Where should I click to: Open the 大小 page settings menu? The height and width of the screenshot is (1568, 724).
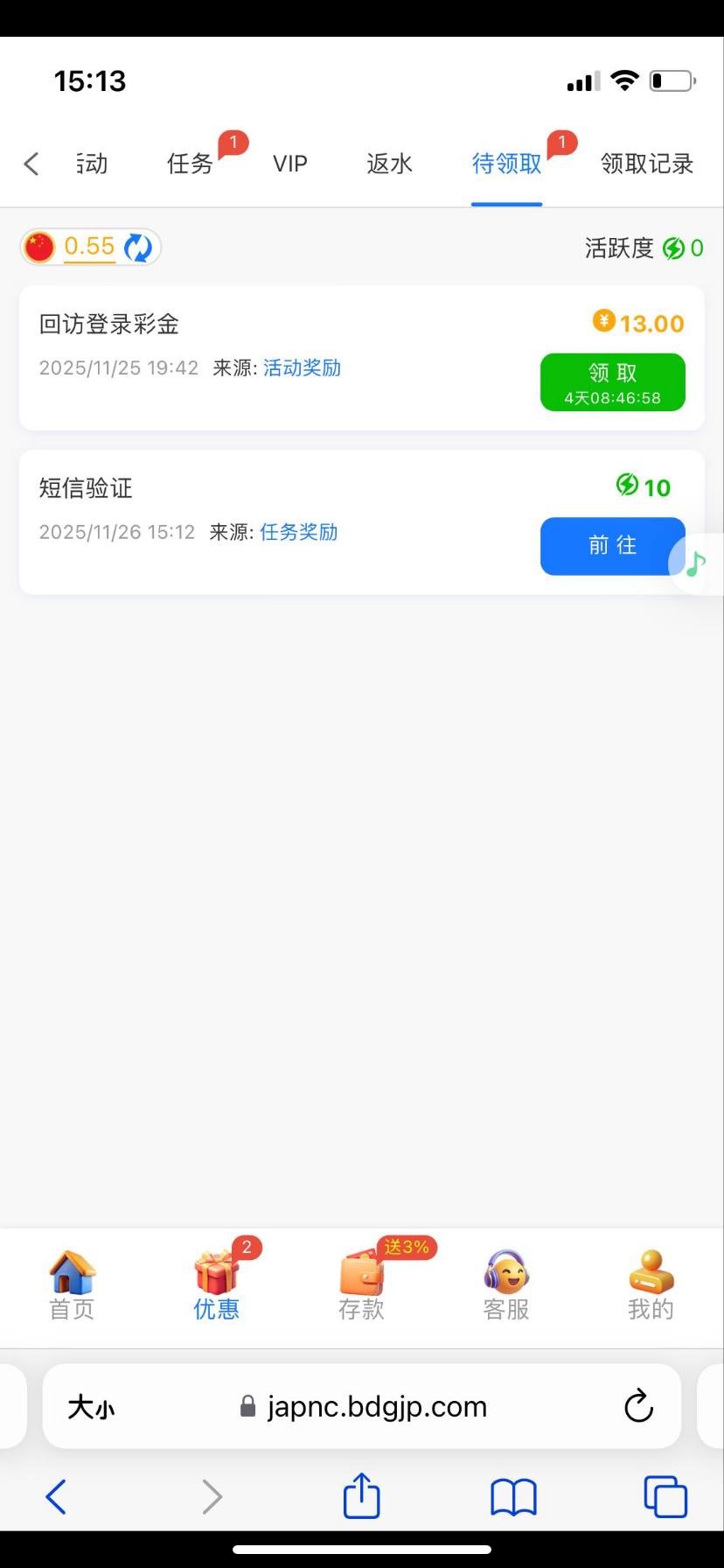click(x=91, y=1407)
